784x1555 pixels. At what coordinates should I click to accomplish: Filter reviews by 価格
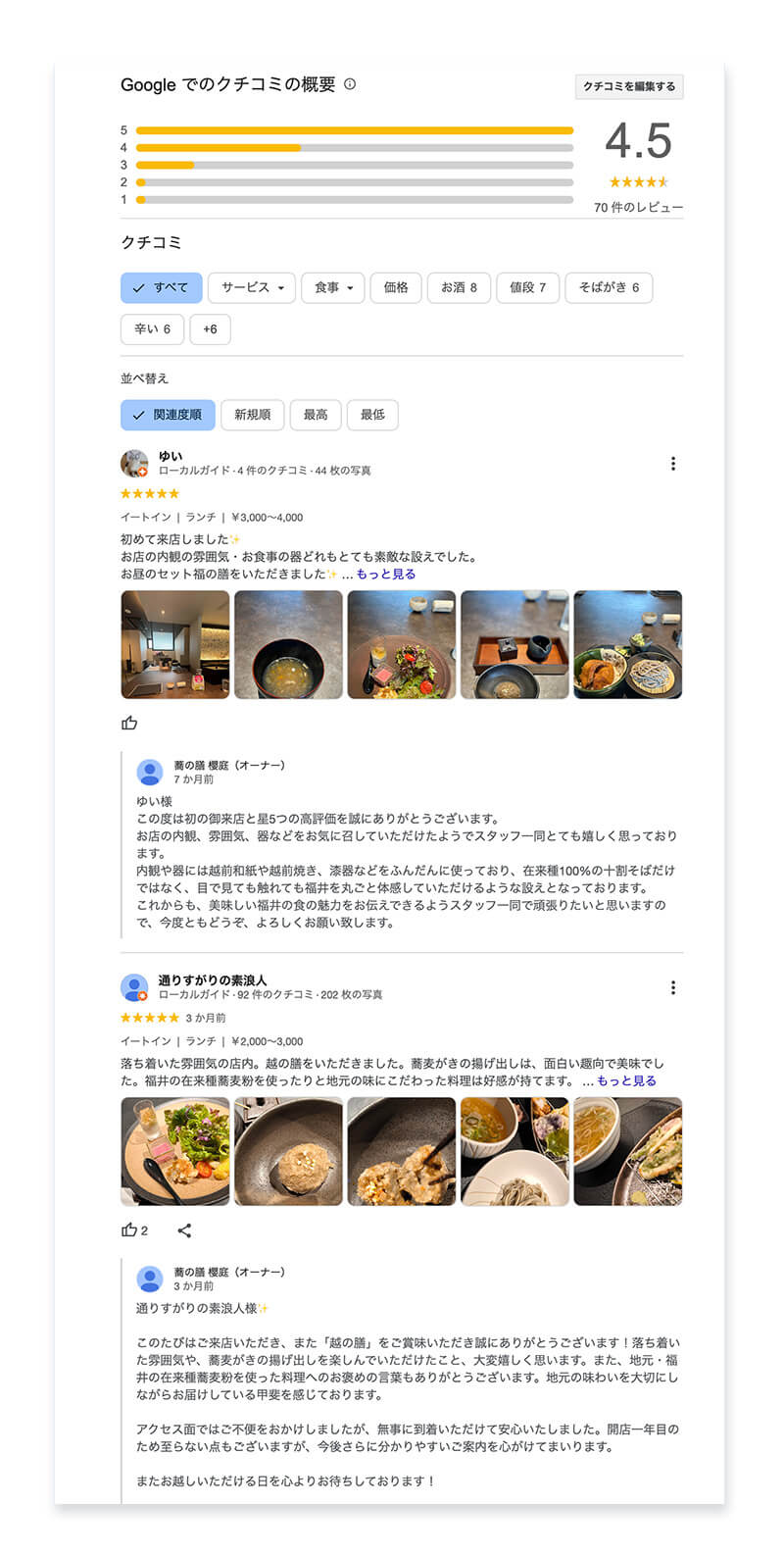(x=396, y=287)
